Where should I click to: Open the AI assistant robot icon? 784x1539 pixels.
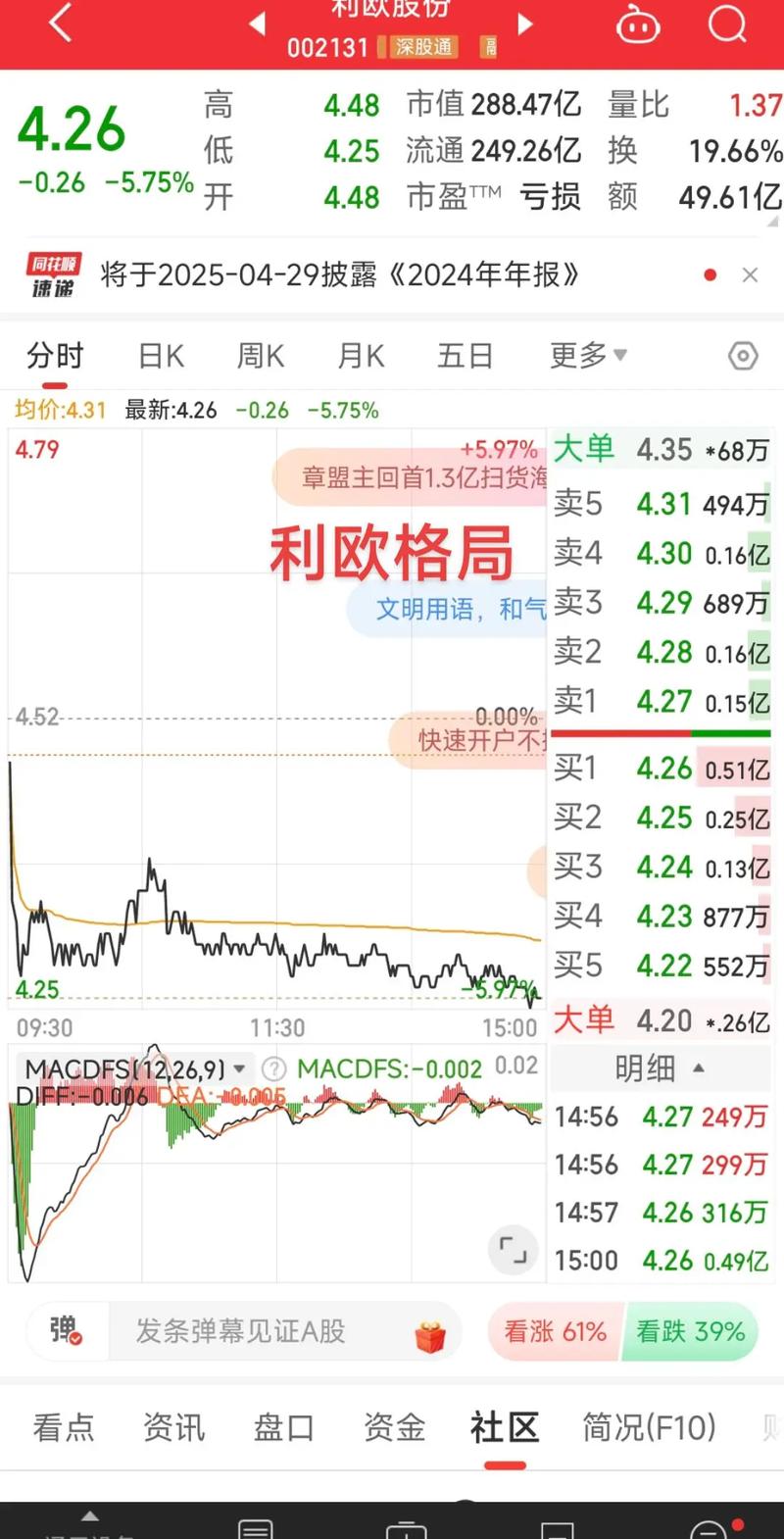(638, 25)
